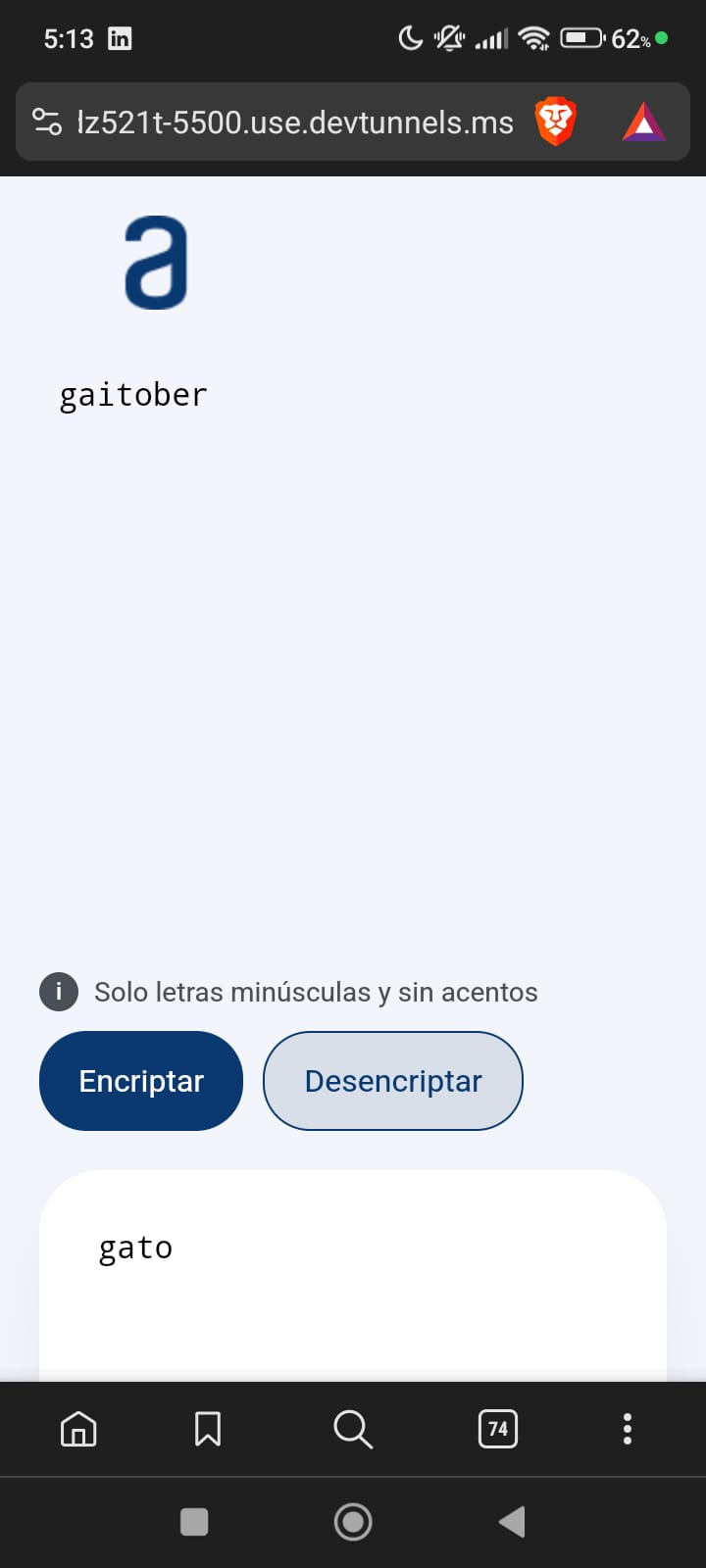The height and width of the screenshot is (1568, 706).
Task: Open recent apps with square button
Action: (x=194, y=1522)
